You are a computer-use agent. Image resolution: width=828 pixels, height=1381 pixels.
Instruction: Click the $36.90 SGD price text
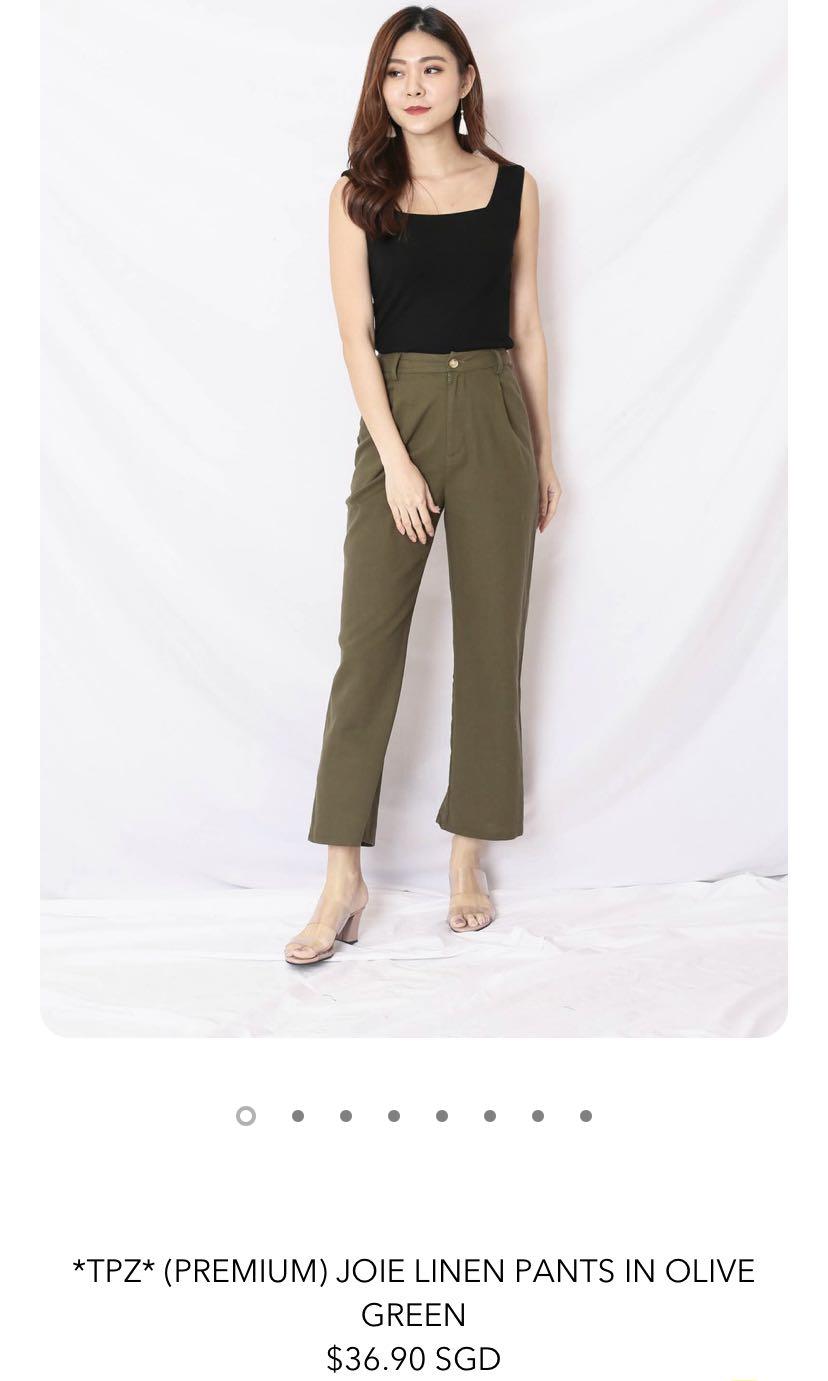click(414, 1359)
